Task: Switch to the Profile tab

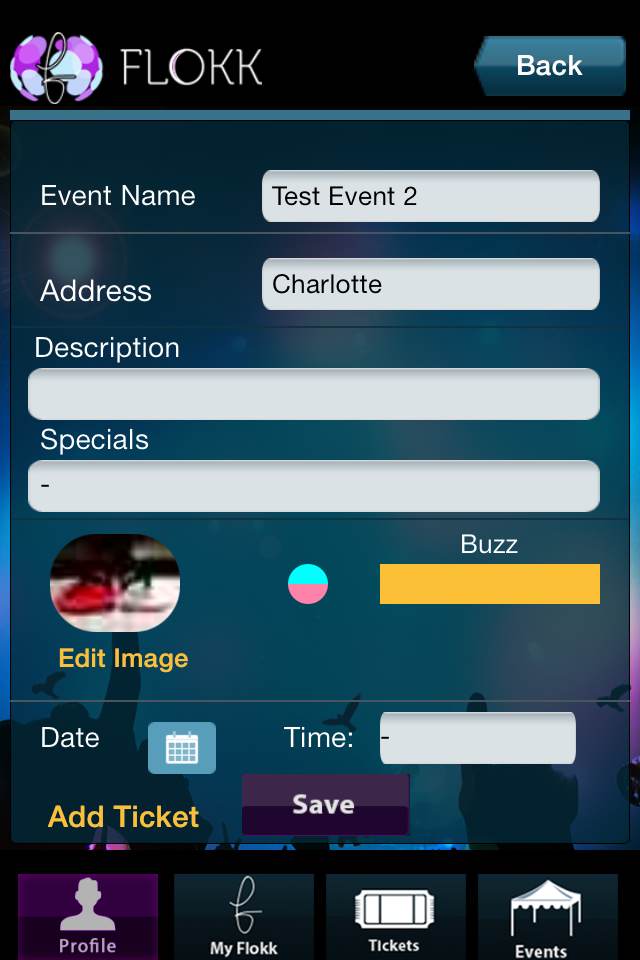Action: (x=88, y=916)
